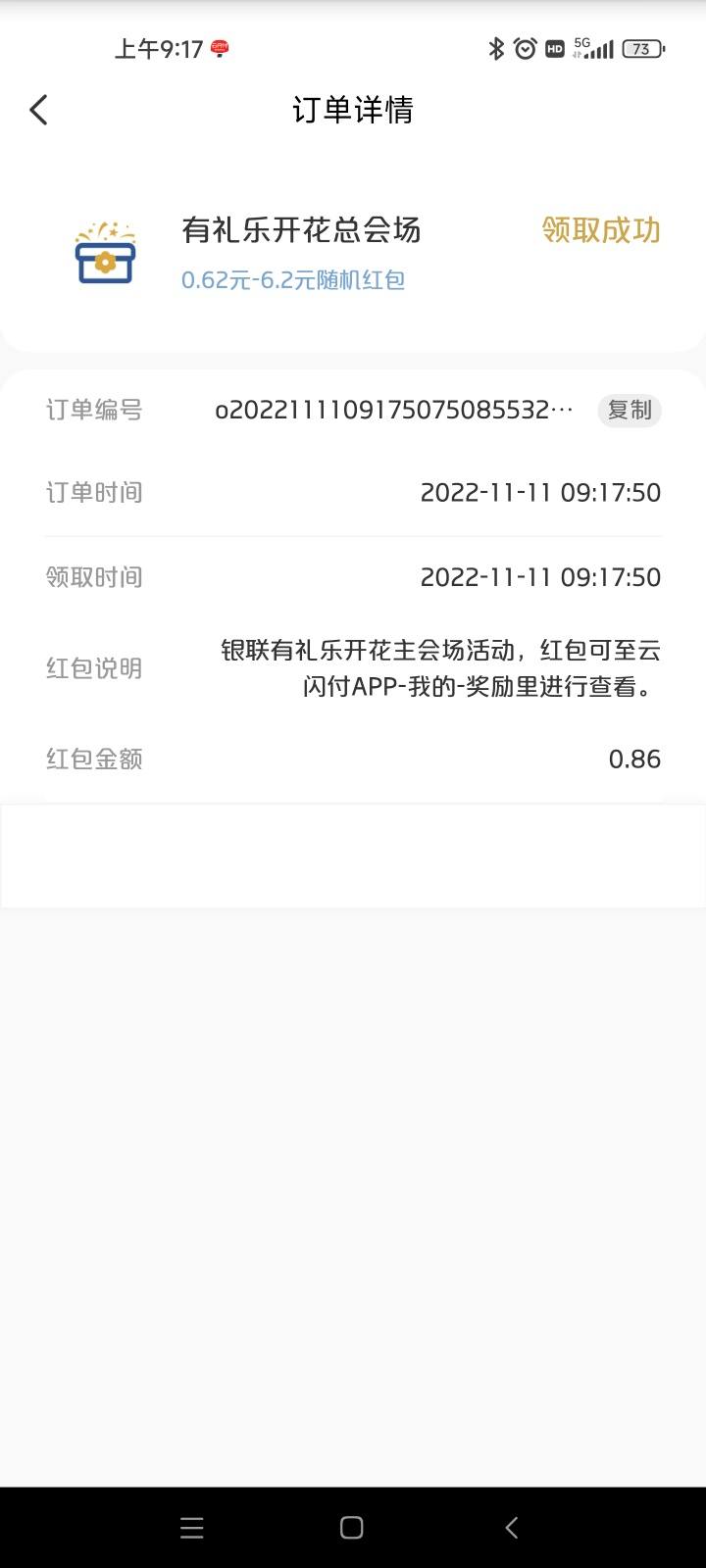This screenshot has height=1568, width=706.
Task: Copy the order number with 复制
Action: pyautogui.click(x=630, y=410)
